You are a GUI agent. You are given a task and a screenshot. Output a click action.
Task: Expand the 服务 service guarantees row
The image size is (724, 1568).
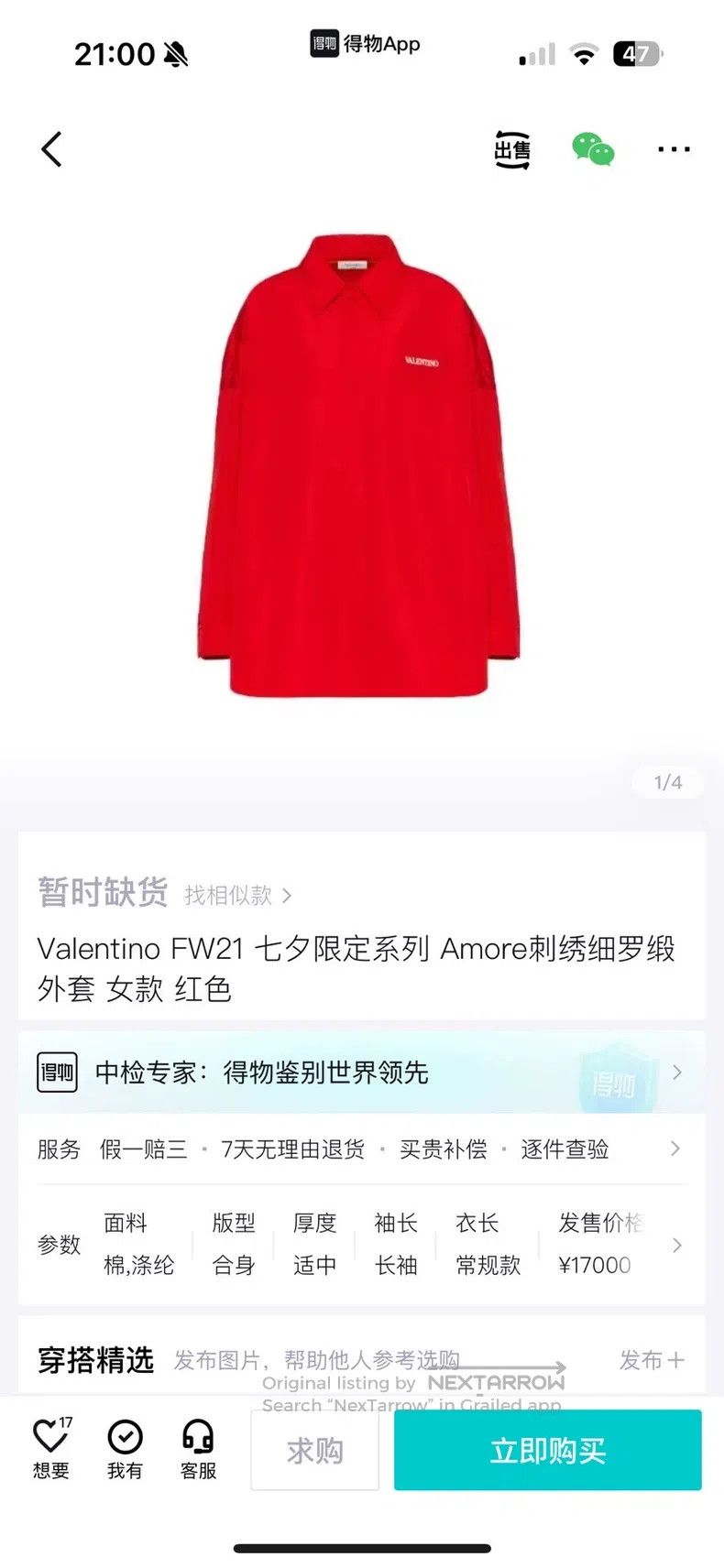pos(361,1149)
